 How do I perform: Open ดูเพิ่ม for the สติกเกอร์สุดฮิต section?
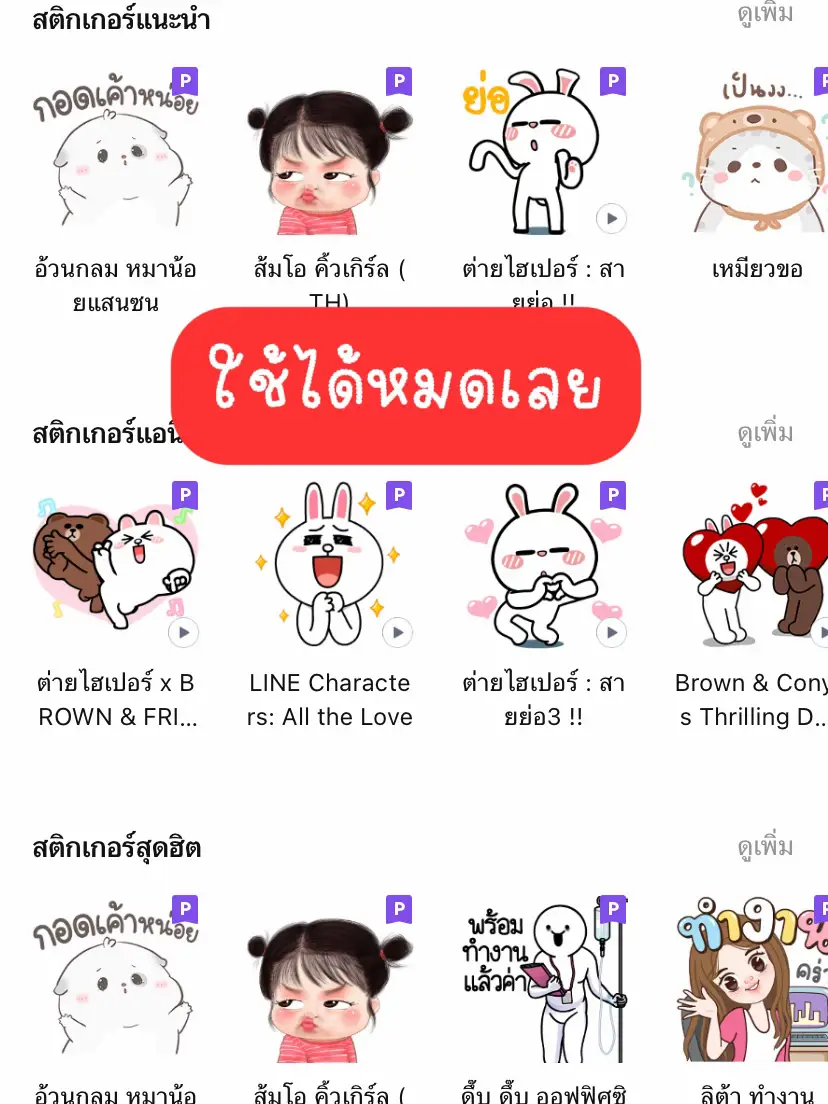click(x=763, y=845)
